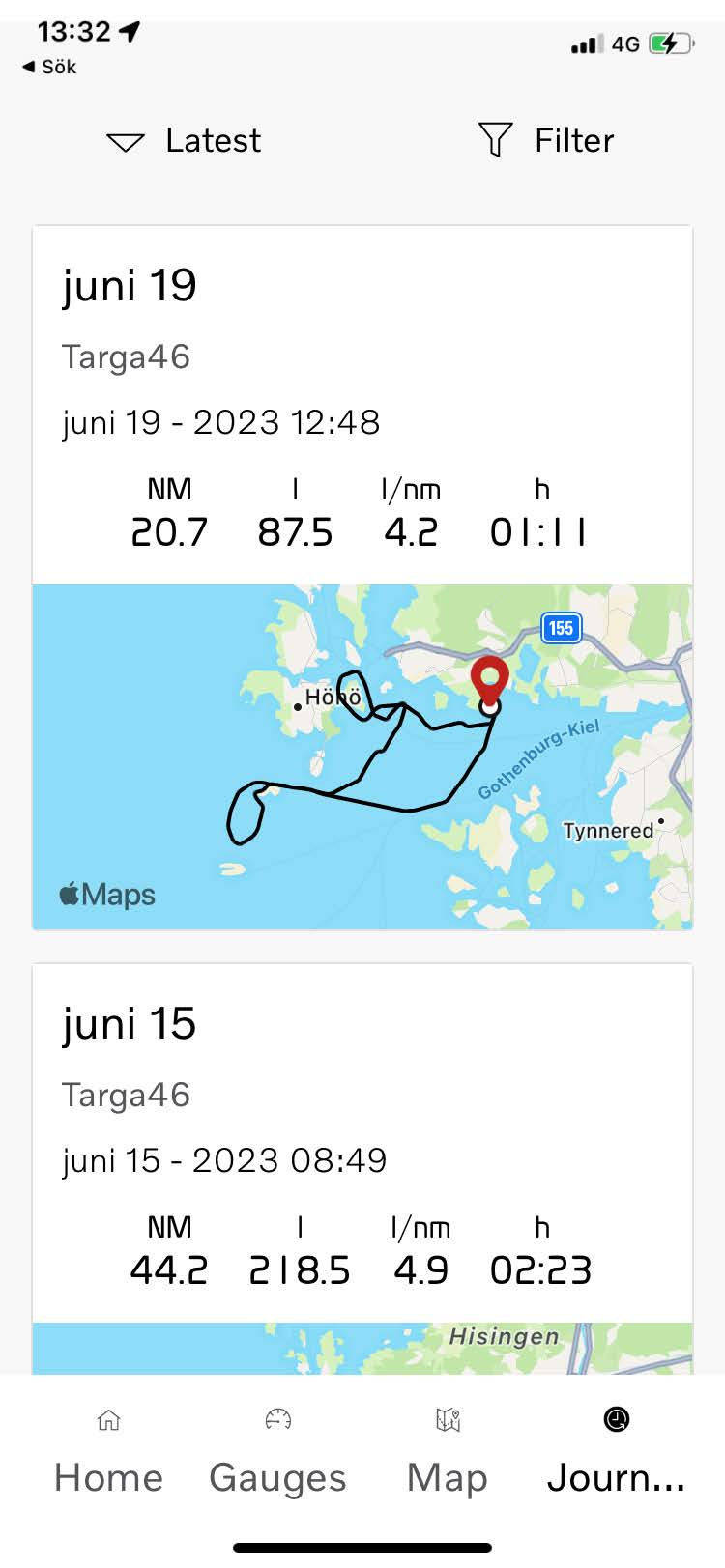Select the Journal tab
Viewport: 725px width, 1568px height.
coord(617,1453)
